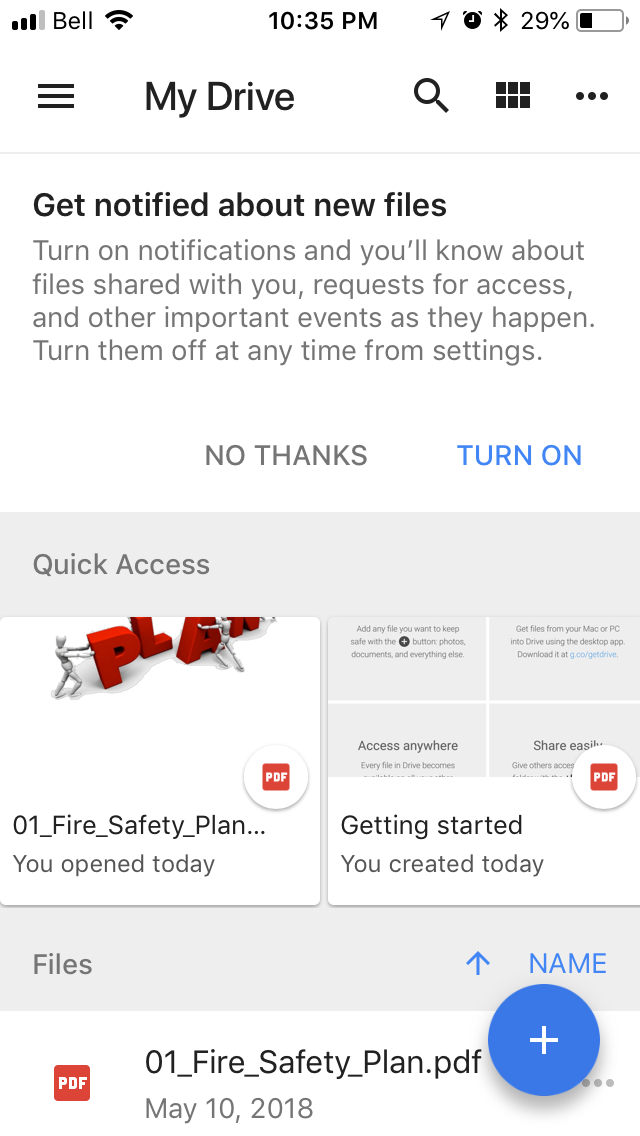Turn on file notifications

coord(519,456)
